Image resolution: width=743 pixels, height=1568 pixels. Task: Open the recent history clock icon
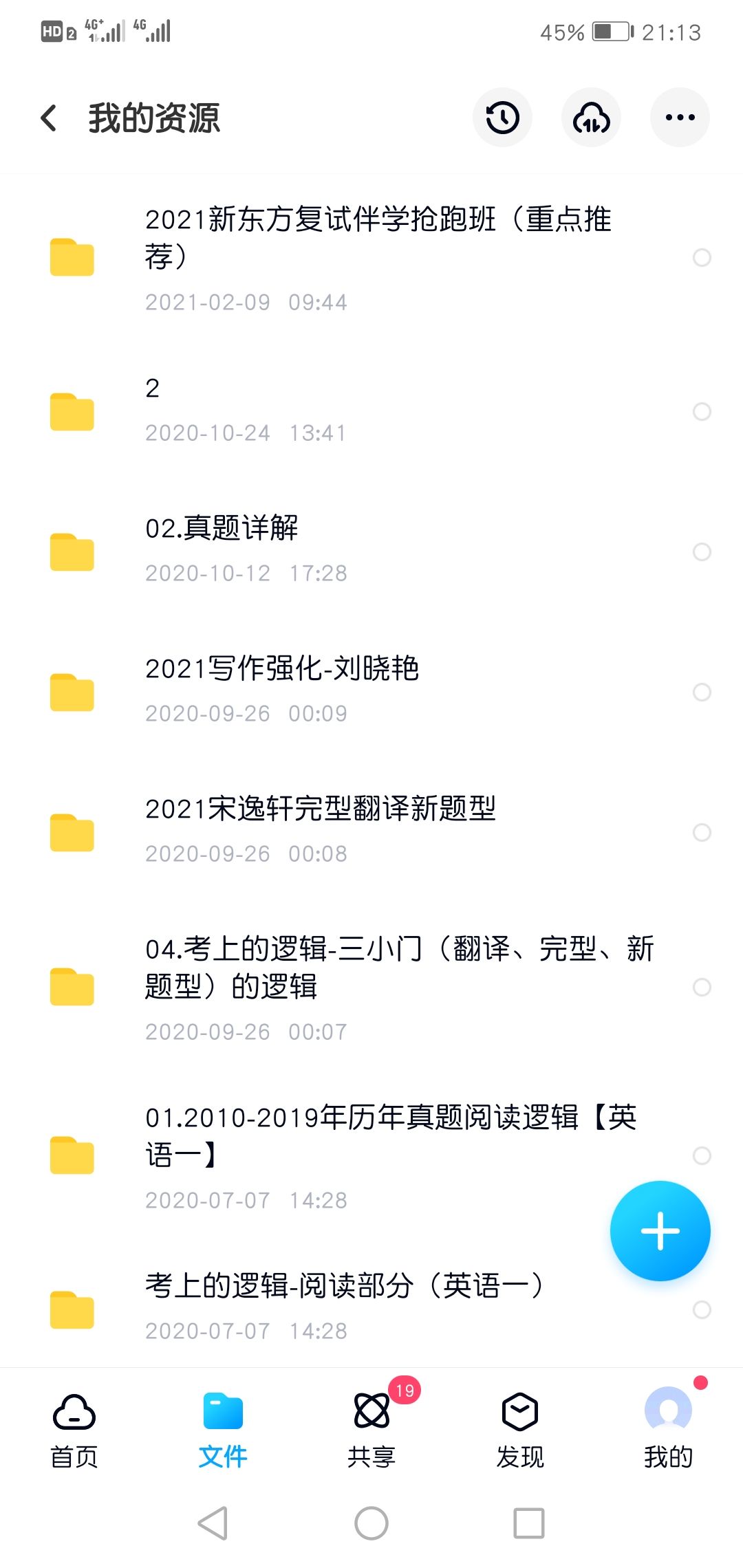tap(502, 118)
